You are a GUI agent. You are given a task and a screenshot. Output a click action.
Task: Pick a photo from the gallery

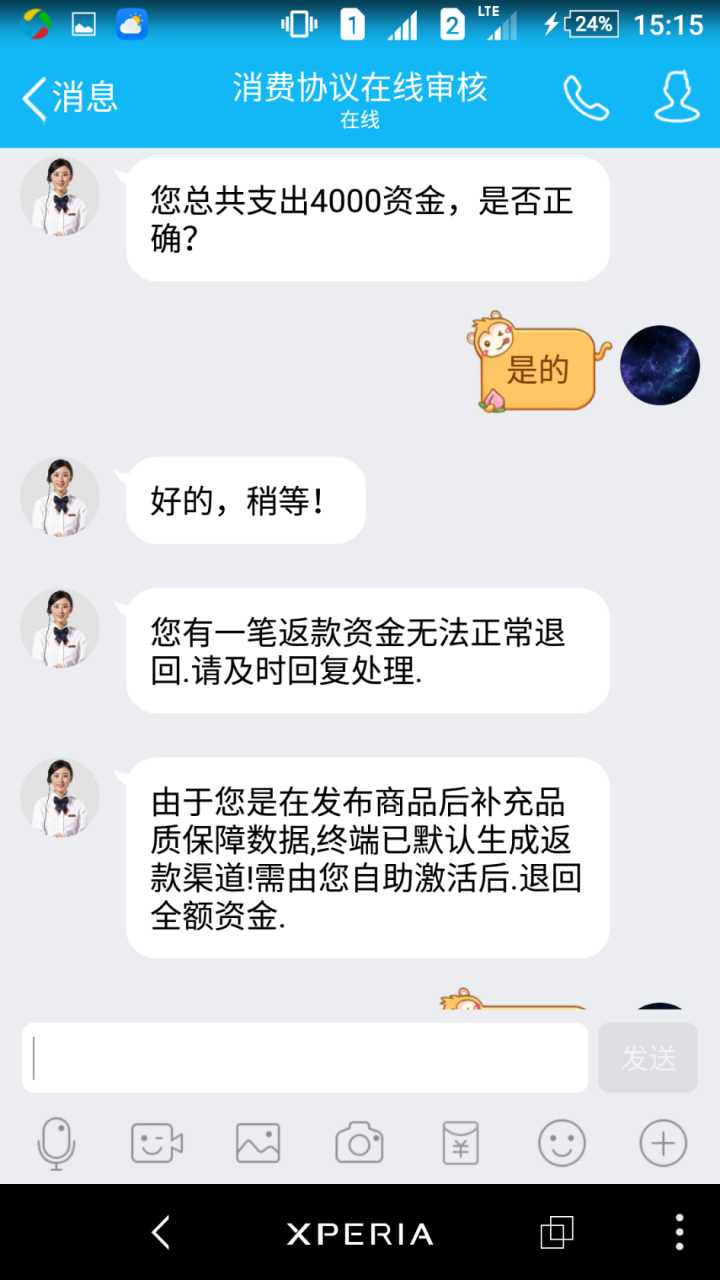point(258,1143)
